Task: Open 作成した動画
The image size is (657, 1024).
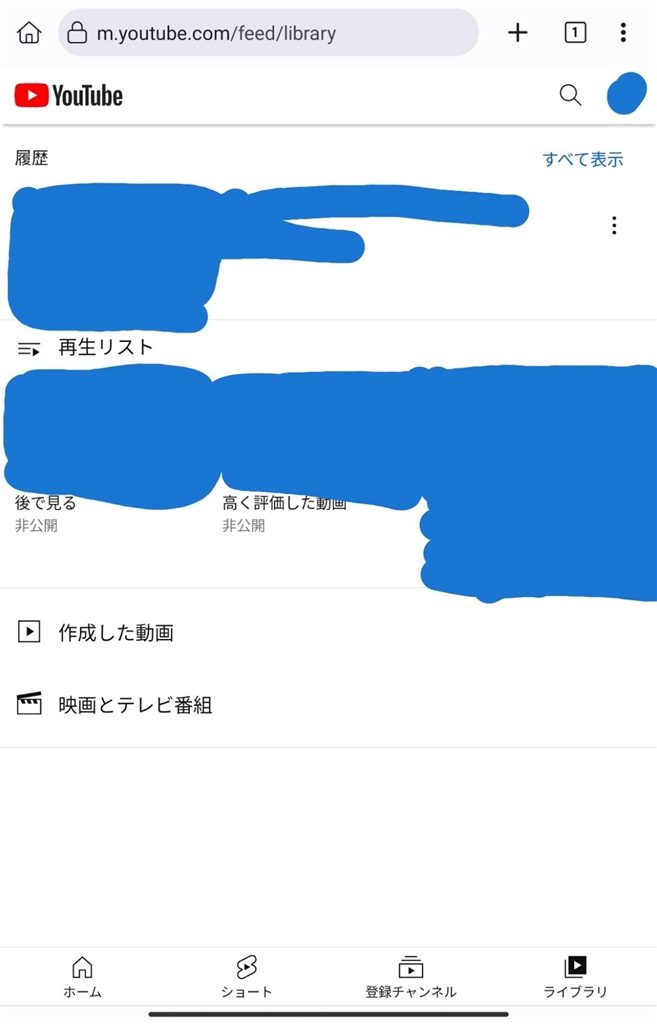Action: tap(115, 632)
